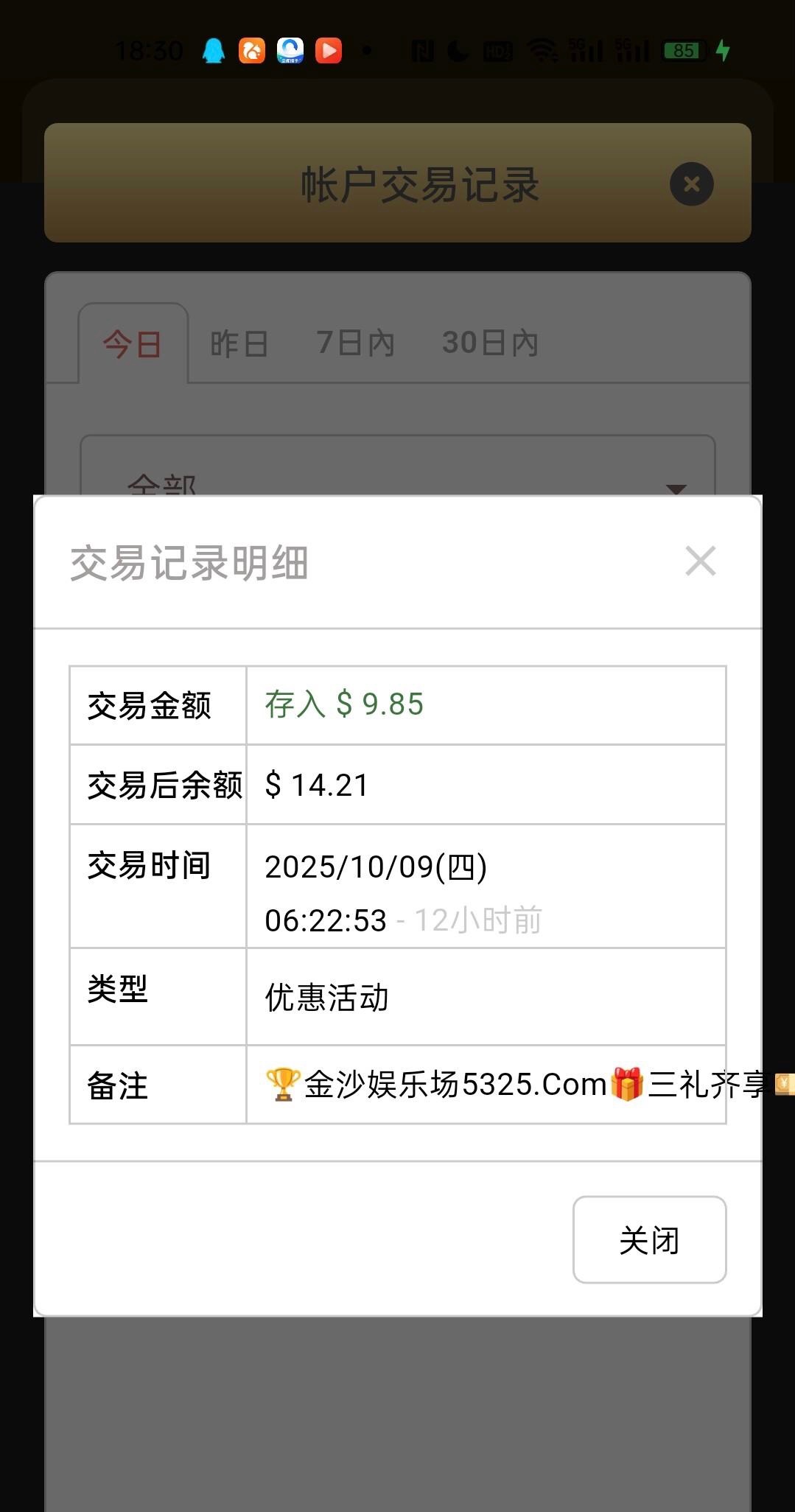This screenshot has width=795, height=1512.
Task: Switch to the 今日 tab
Action: coord(133,344)
